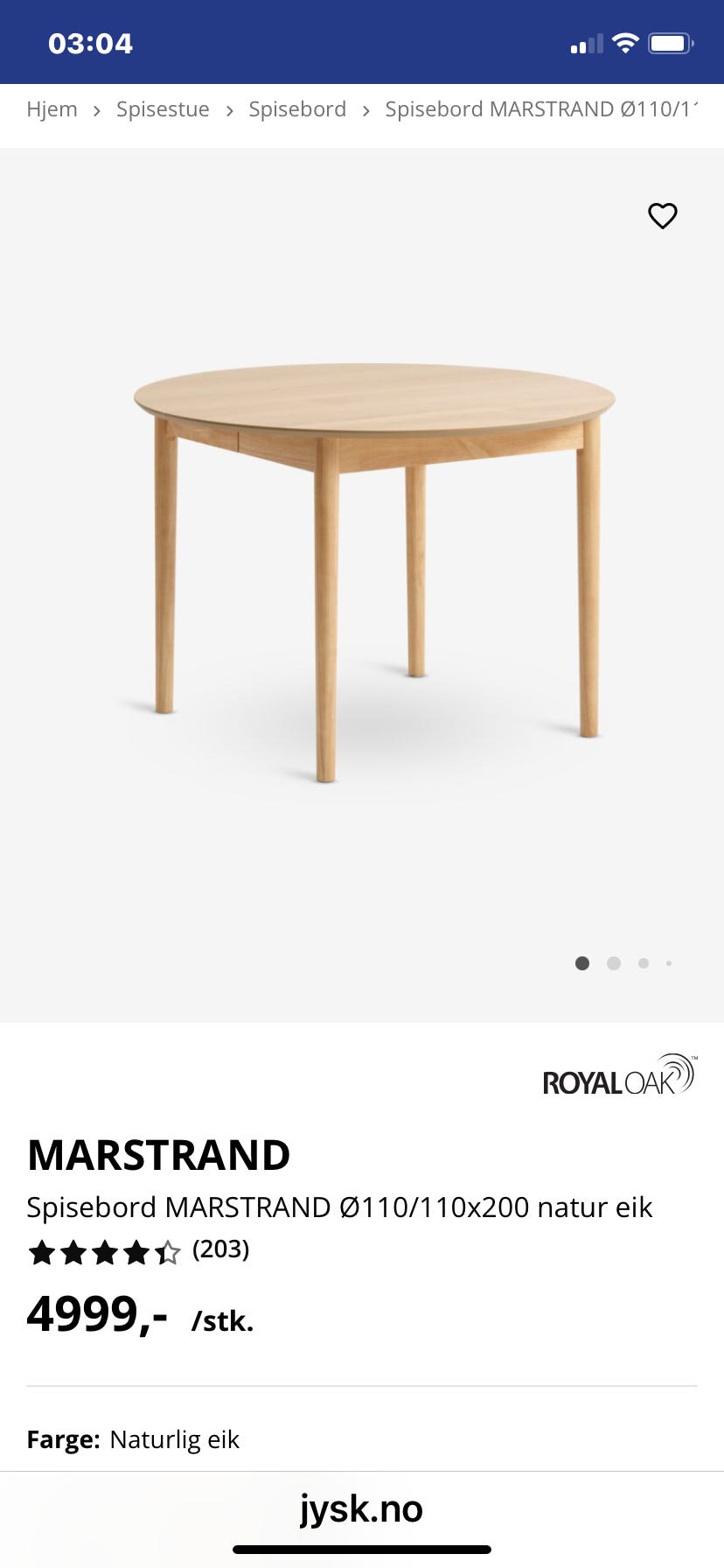Tap the cellular signal indicator
The width and height of the screenshot is (724, 1568).
584,42
